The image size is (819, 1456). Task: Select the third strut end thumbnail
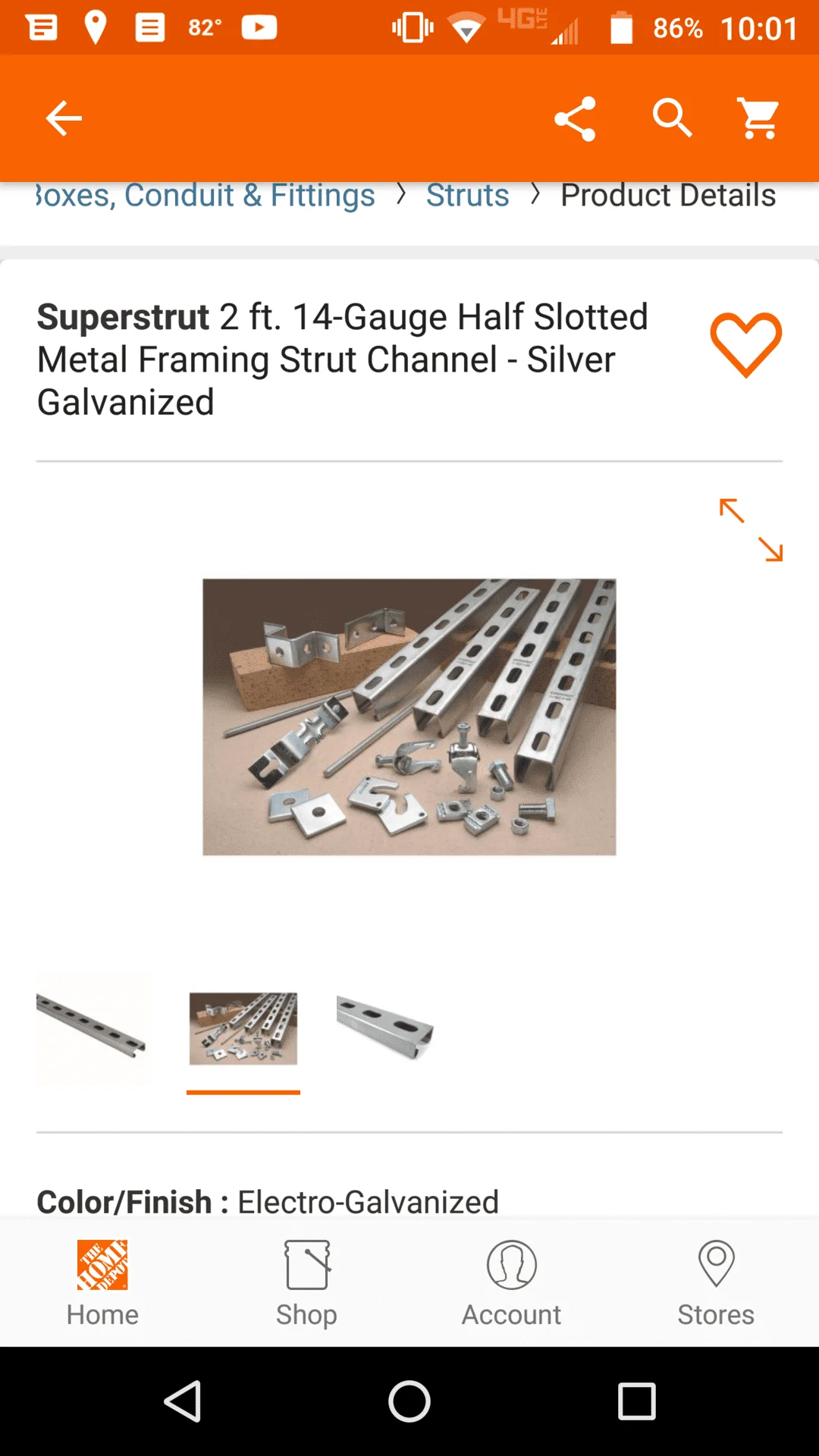[x=386, y=1028]
